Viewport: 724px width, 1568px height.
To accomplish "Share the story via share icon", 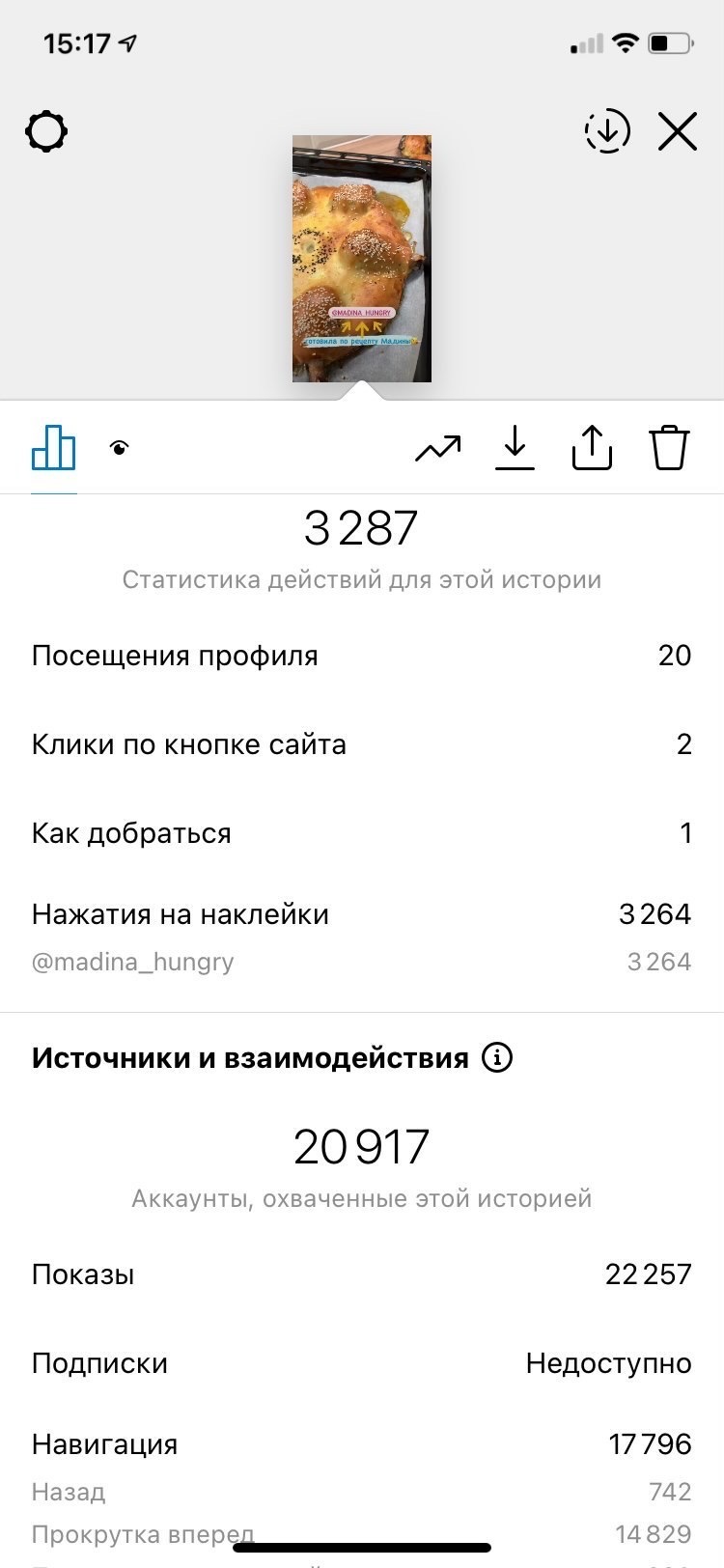I will pyautogui.click(x=592, y=448).
